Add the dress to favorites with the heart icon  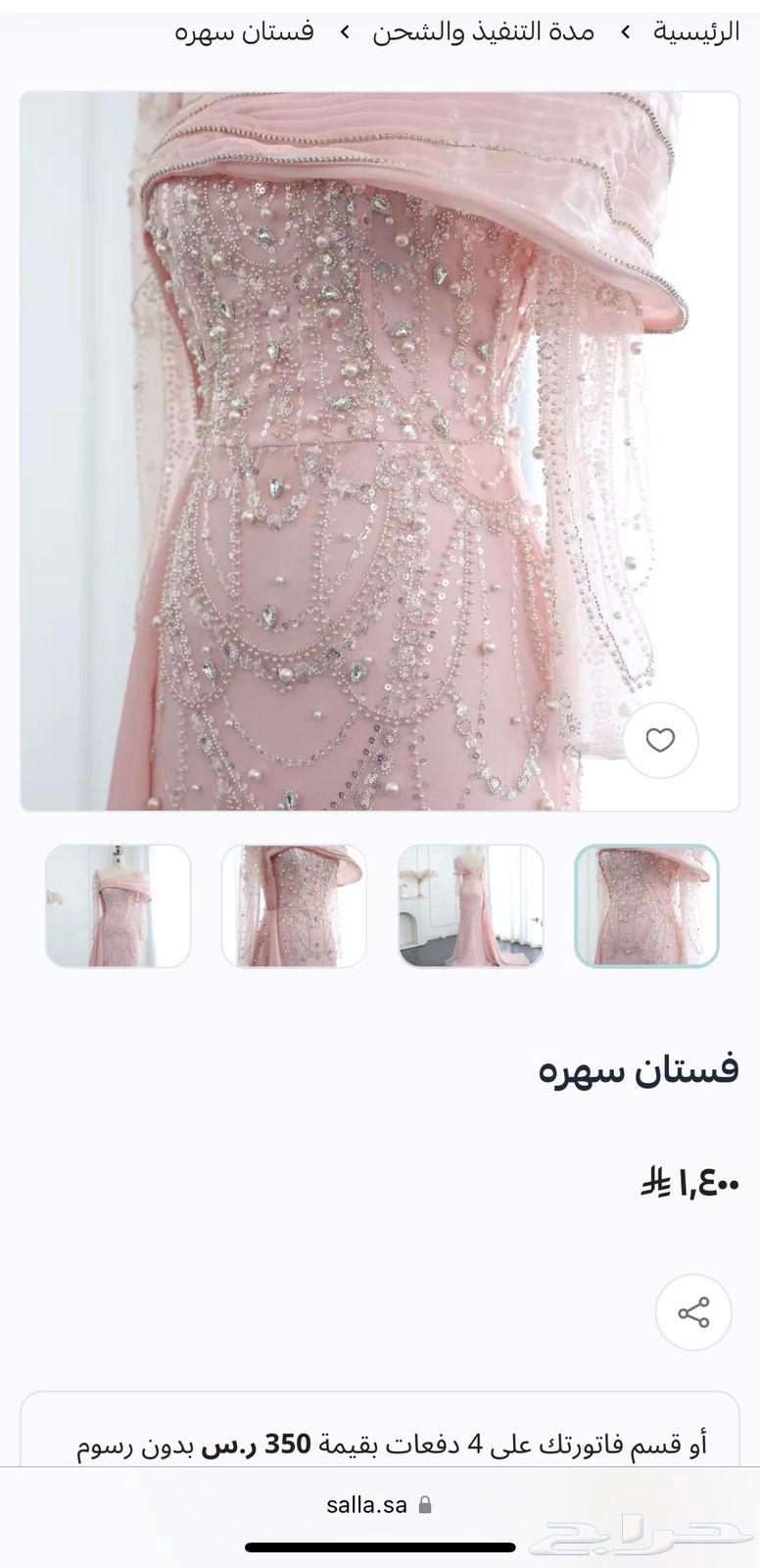pyautogui.click(x=660, y=741)
